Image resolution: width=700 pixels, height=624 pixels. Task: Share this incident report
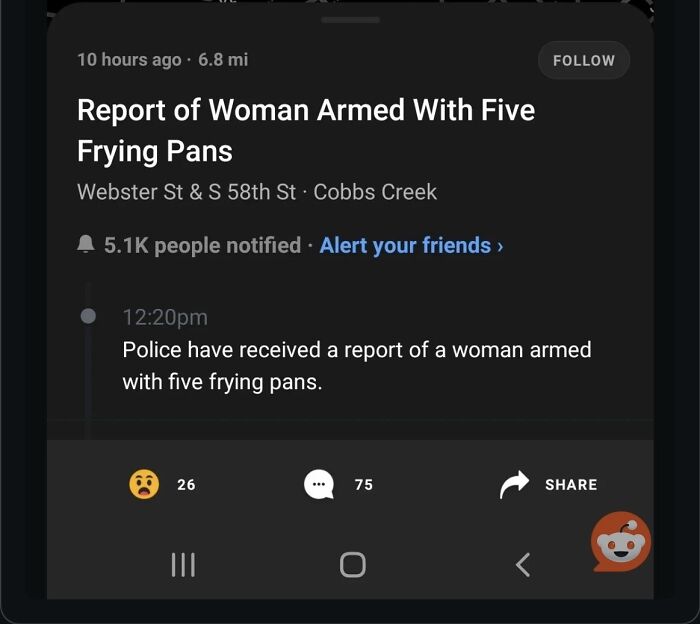pos(549,484)
